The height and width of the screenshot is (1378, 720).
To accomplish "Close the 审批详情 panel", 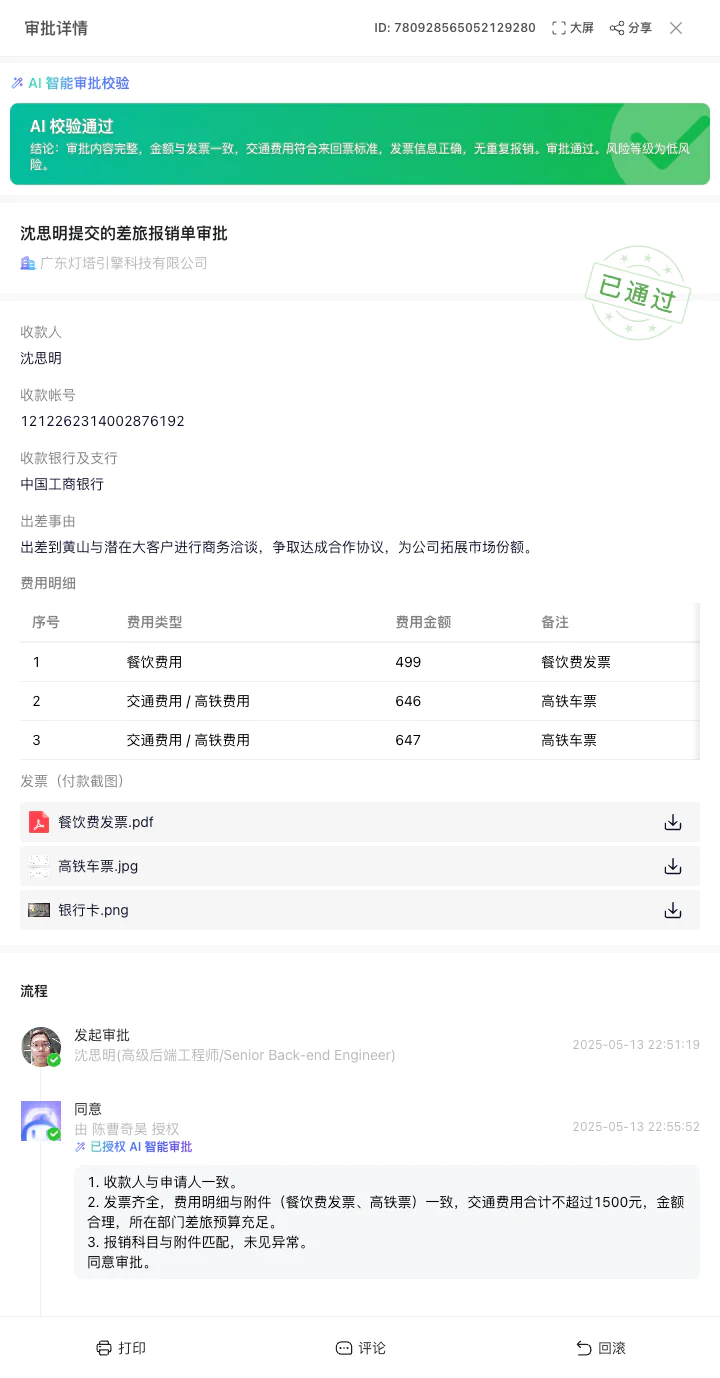I will pos(676,28).
